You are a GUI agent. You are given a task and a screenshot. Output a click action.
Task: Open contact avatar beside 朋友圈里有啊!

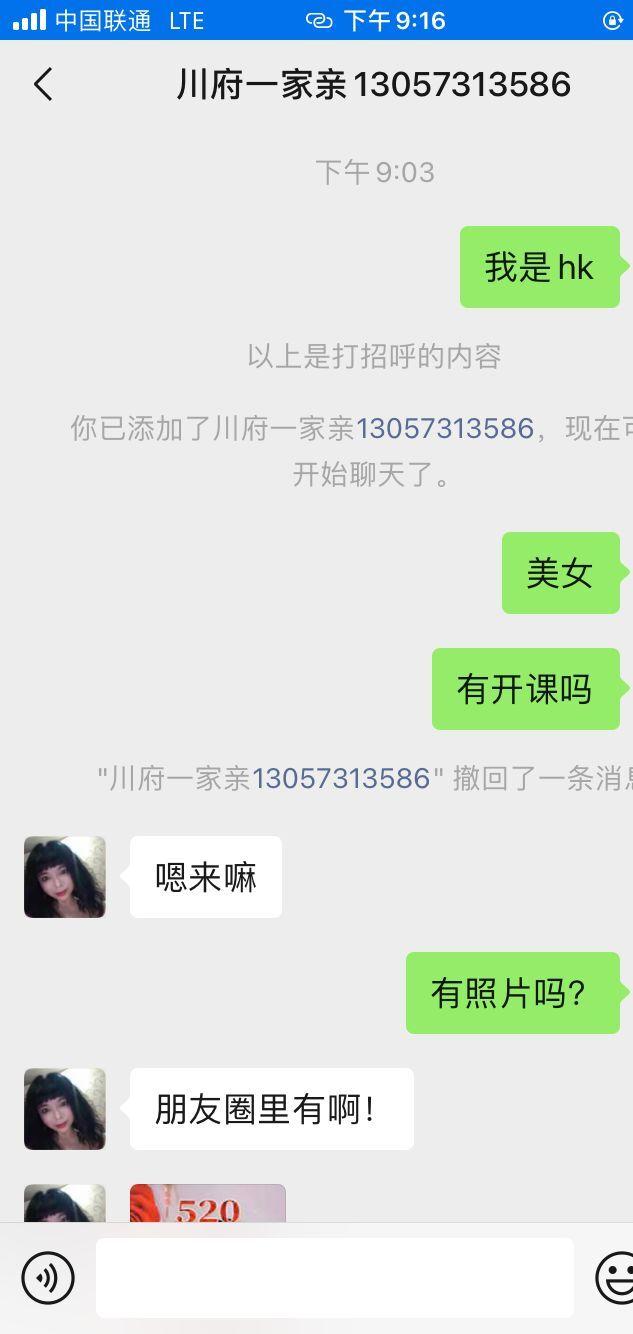(65, 1109)
